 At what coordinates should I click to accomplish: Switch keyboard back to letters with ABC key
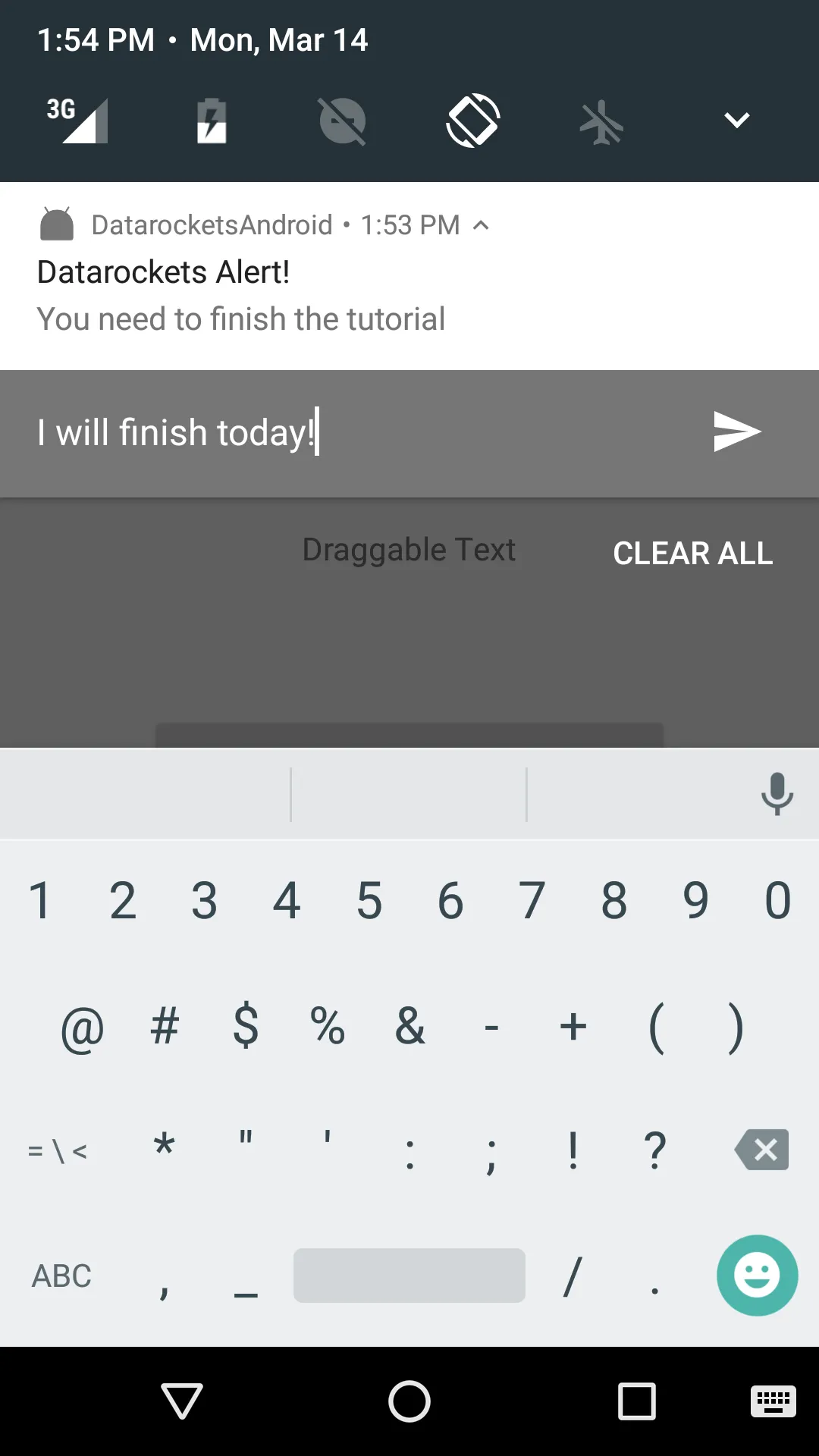click(61, 1276)
